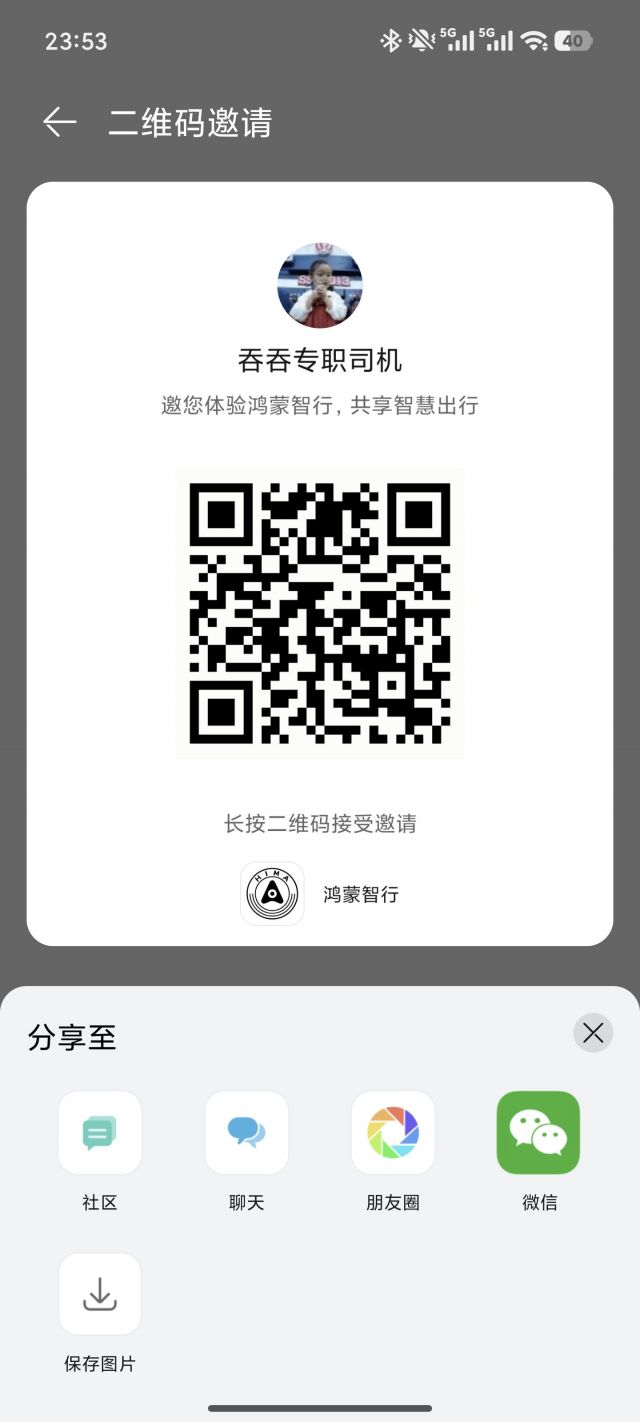Close the 分享至 share sheet
The image size is (640, 1422).
click(593, 1033)
